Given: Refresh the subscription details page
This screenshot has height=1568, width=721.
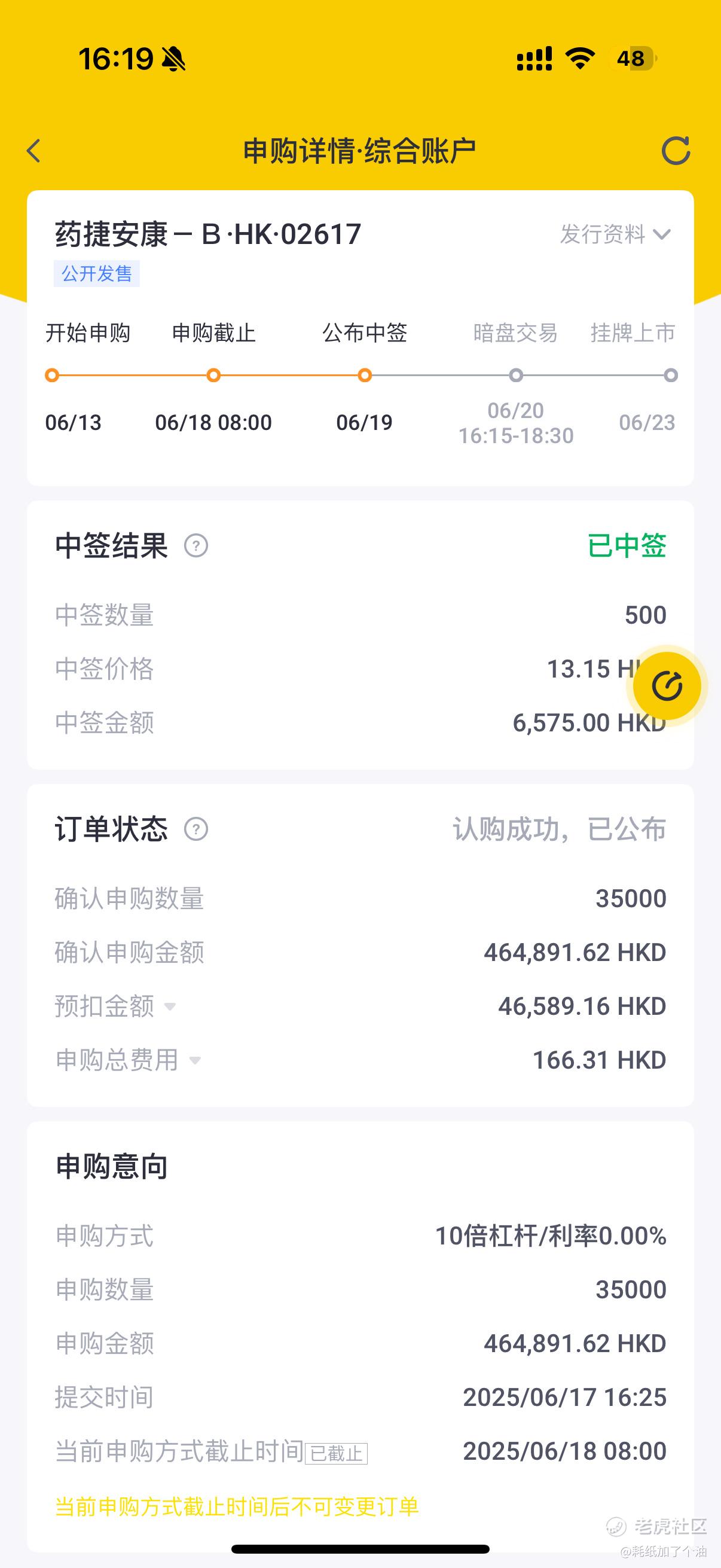Looking at the screenshot, I should [x=676, y=150].
